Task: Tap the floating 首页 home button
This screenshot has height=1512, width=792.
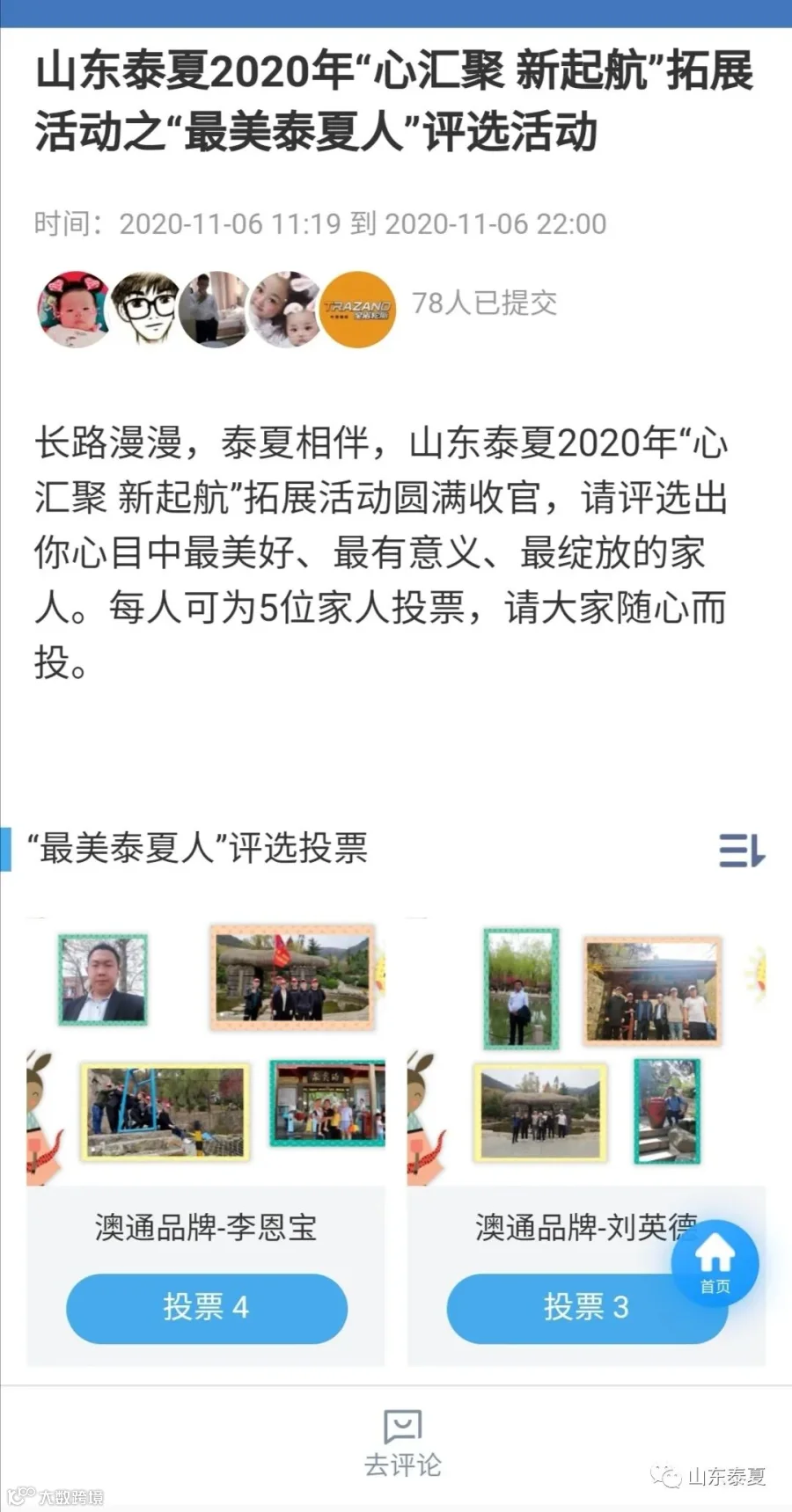Action: 715,1263
